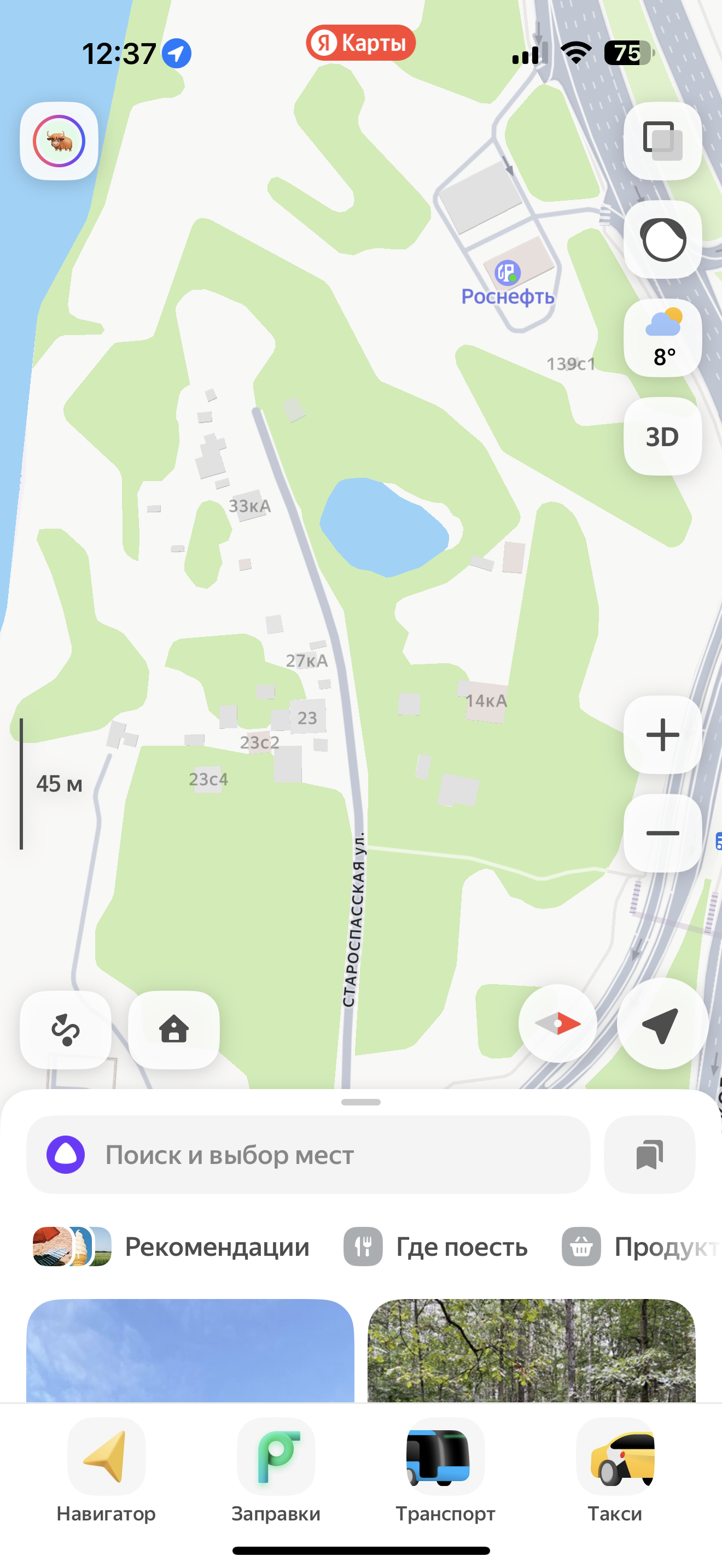
Task: Open saved places bookmarks
Action: pos(650,1155)
